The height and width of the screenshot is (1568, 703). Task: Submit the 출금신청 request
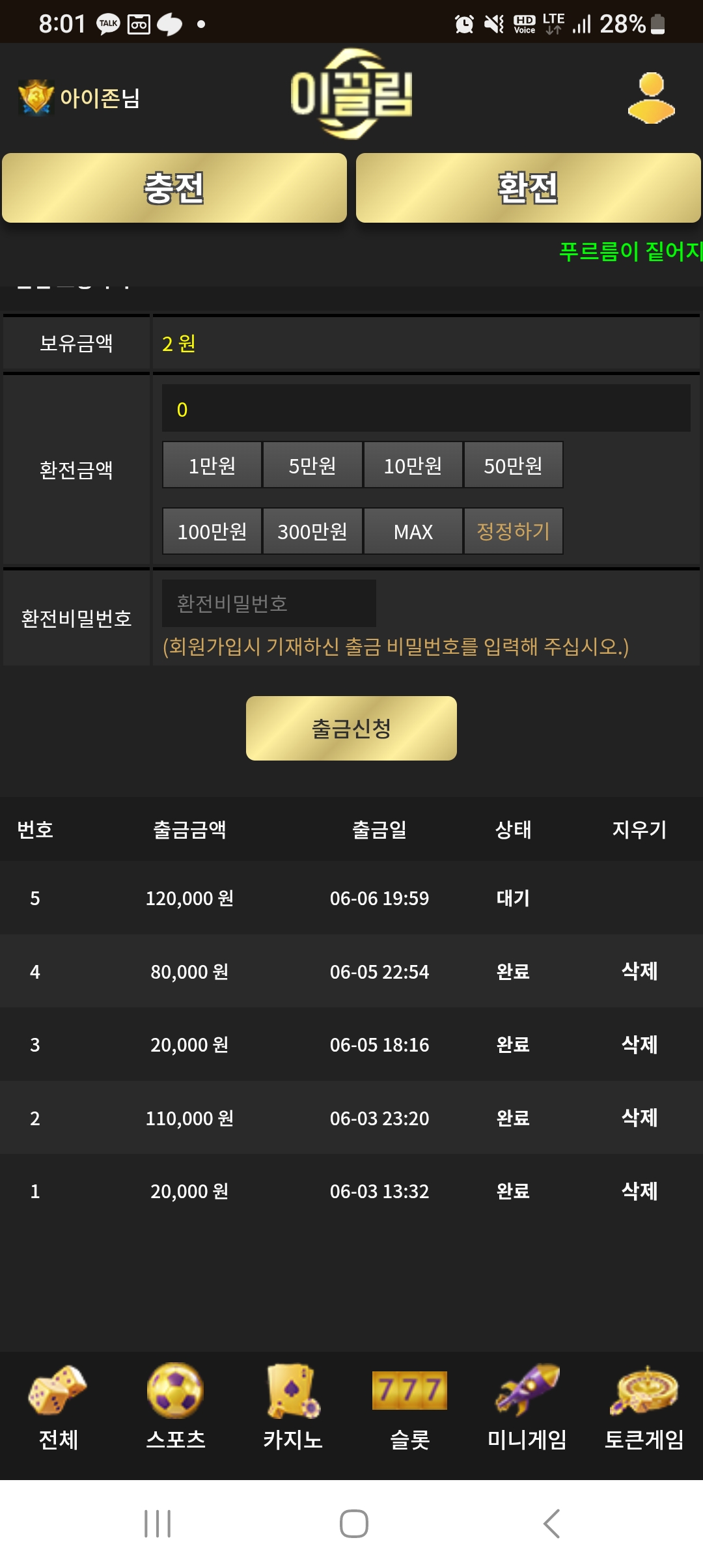pos(351,728)
